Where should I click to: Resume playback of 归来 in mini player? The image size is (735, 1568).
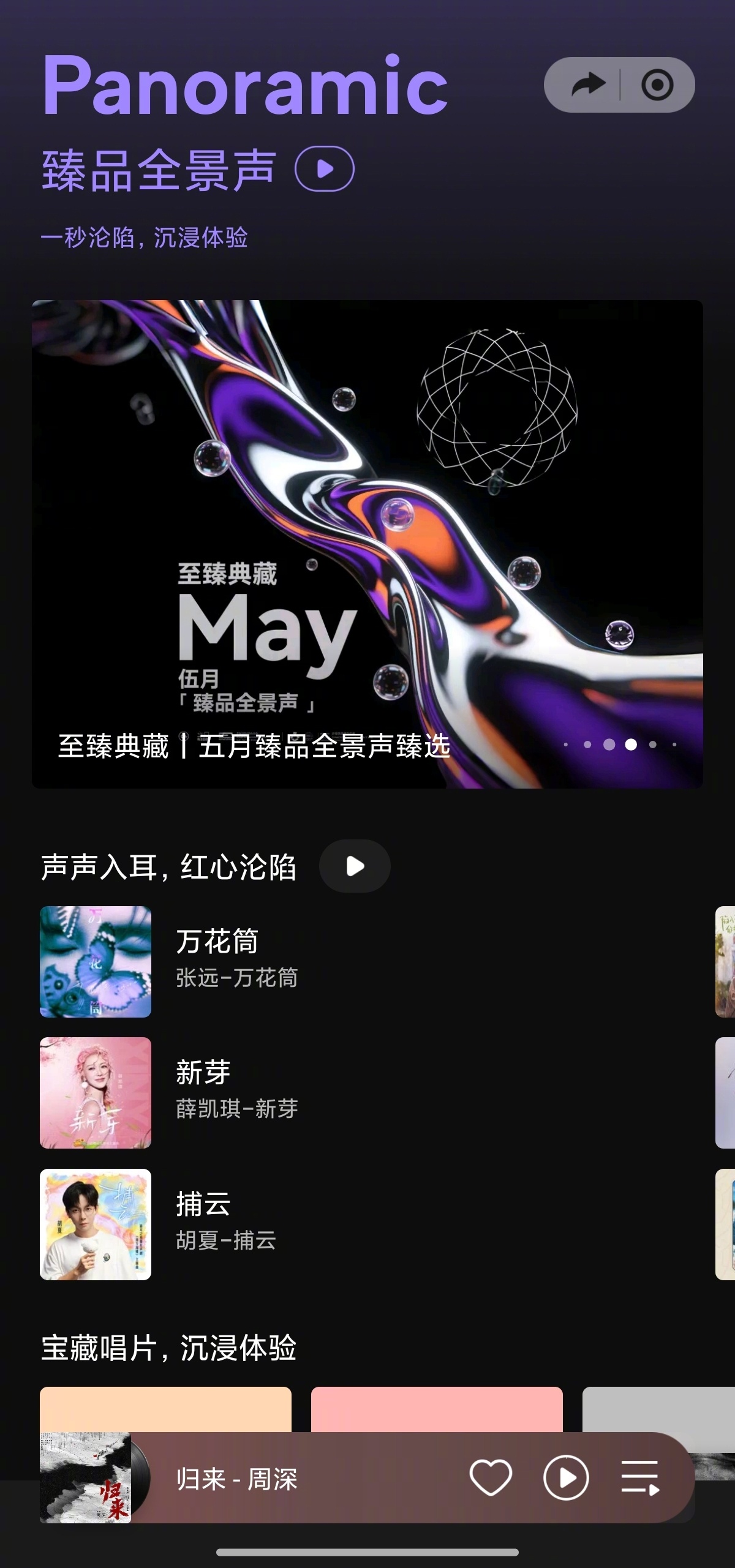pos(566,1478)
